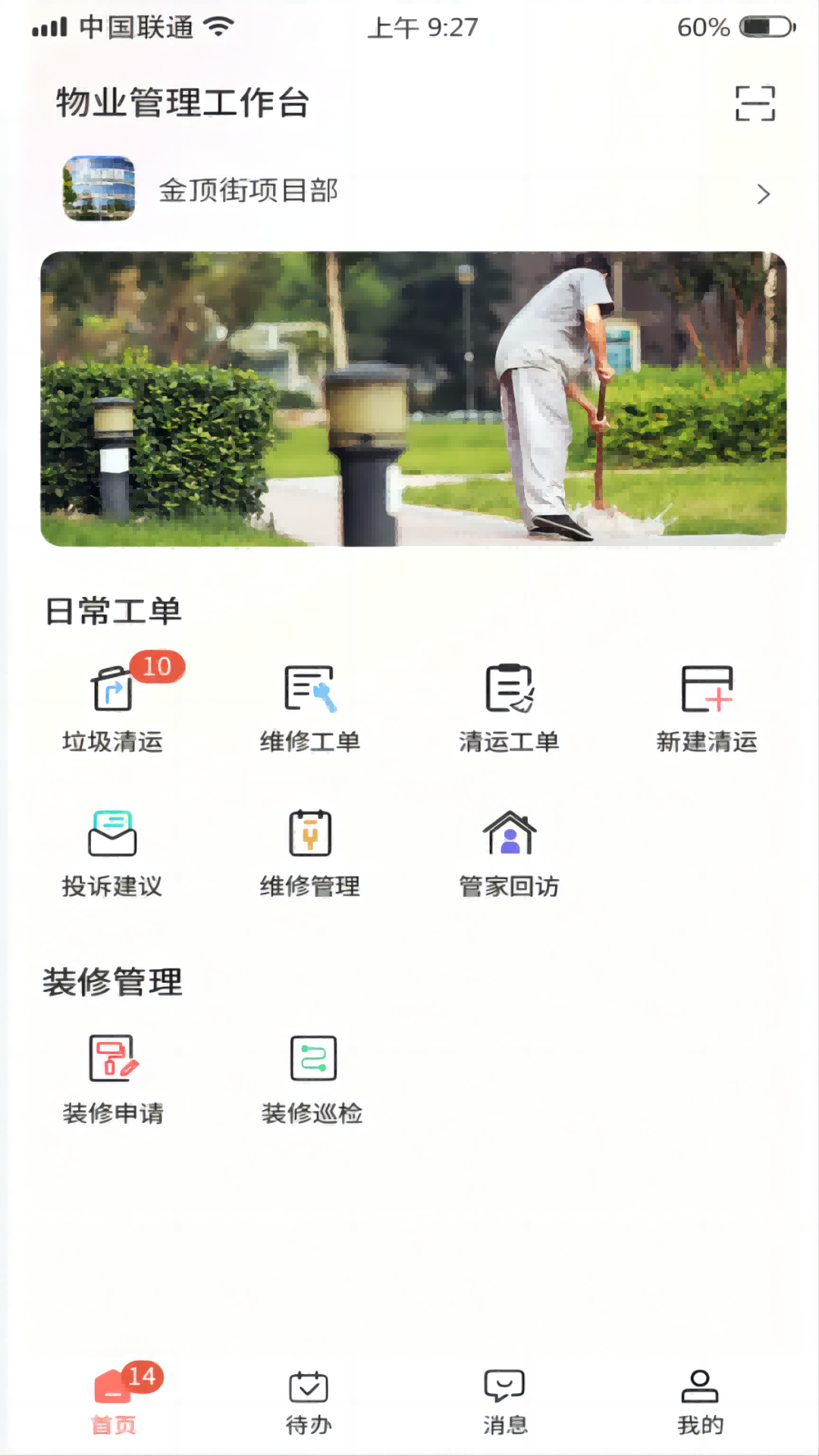819x1456 pixels.
Task: Open 投诉建议 complaints and suggestions
Action: tap(112, 853)
